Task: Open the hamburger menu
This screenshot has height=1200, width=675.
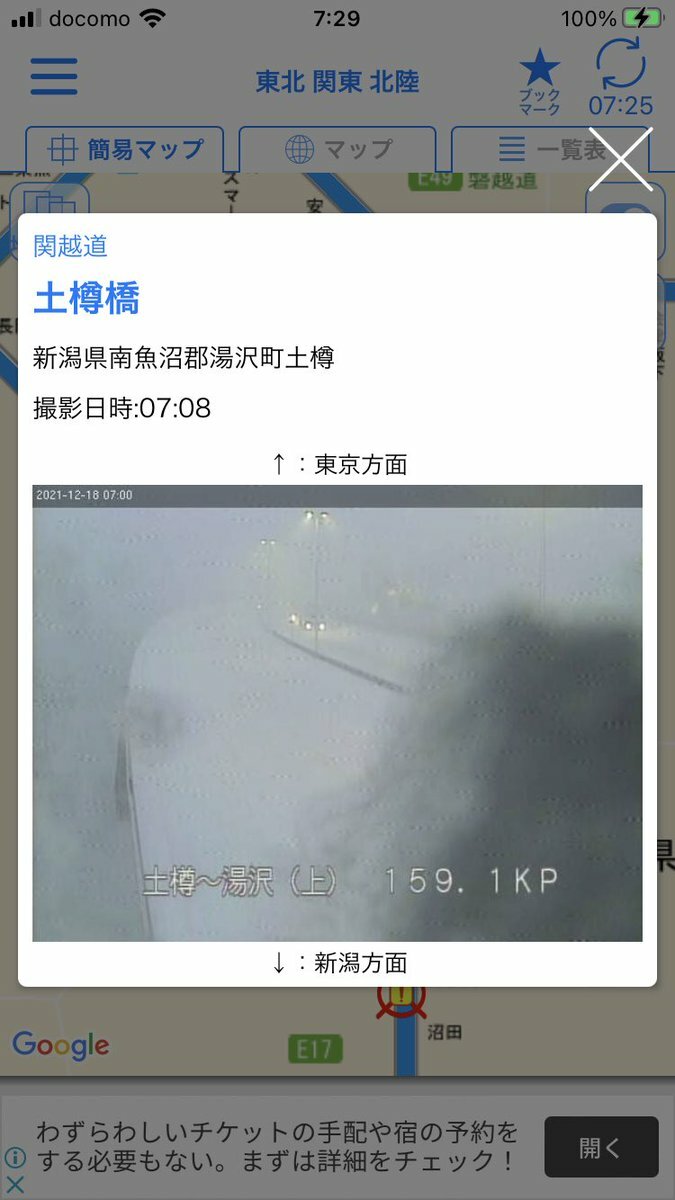Action: click(x=54, y=78)
